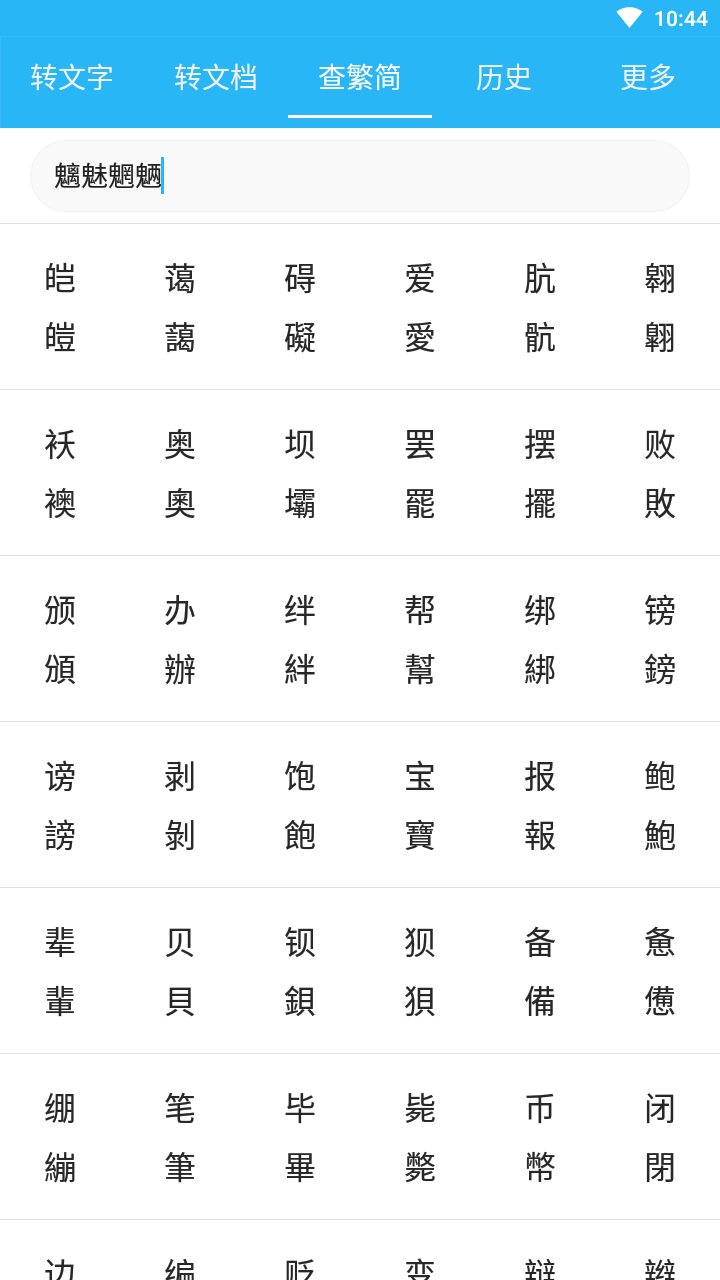Tap the 办/辦 conversion entry
Viewport: 720px width, 1280px height.
coord(180,638)
